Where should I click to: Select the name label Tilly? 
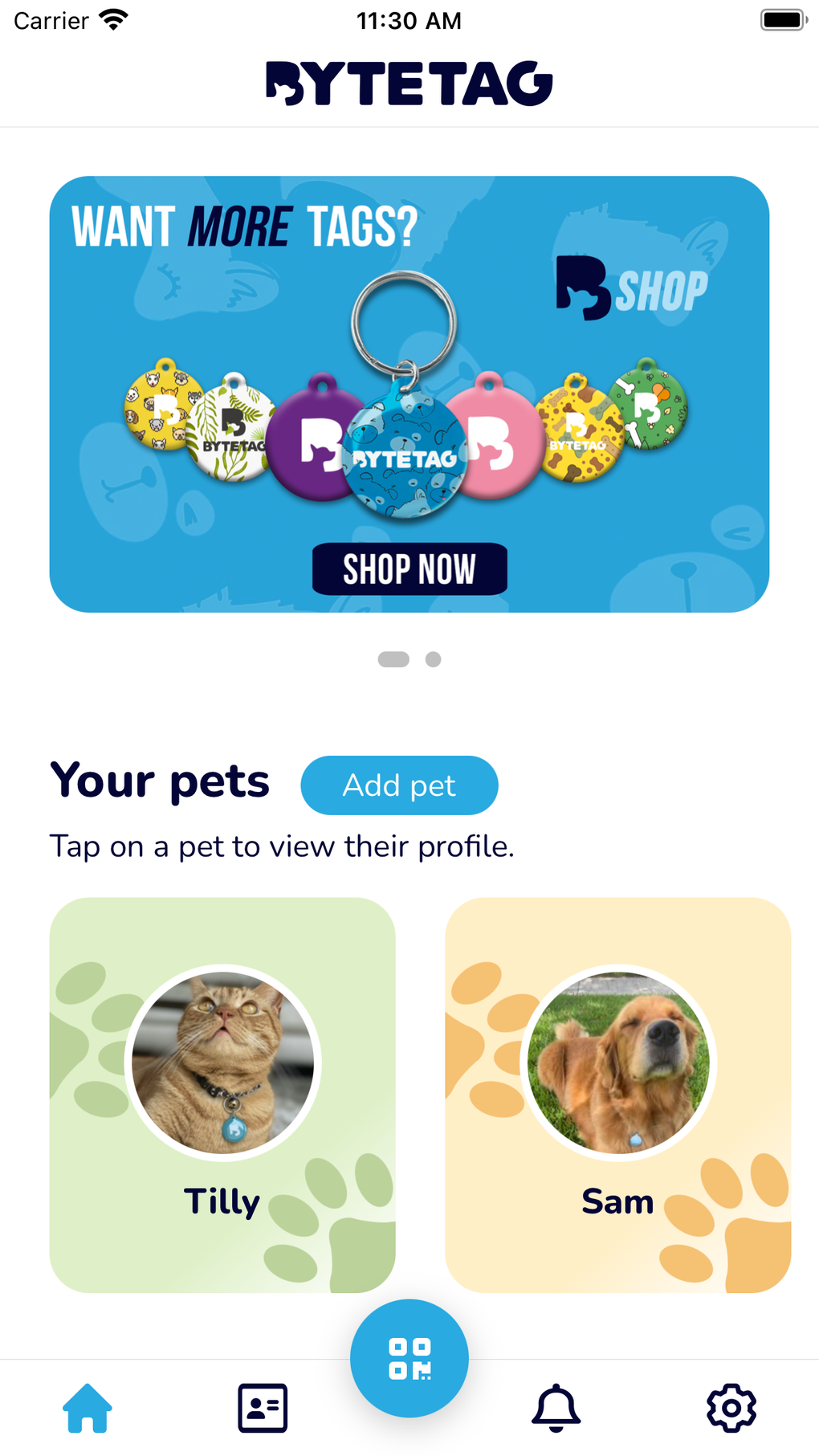[x=222, y=1201]
